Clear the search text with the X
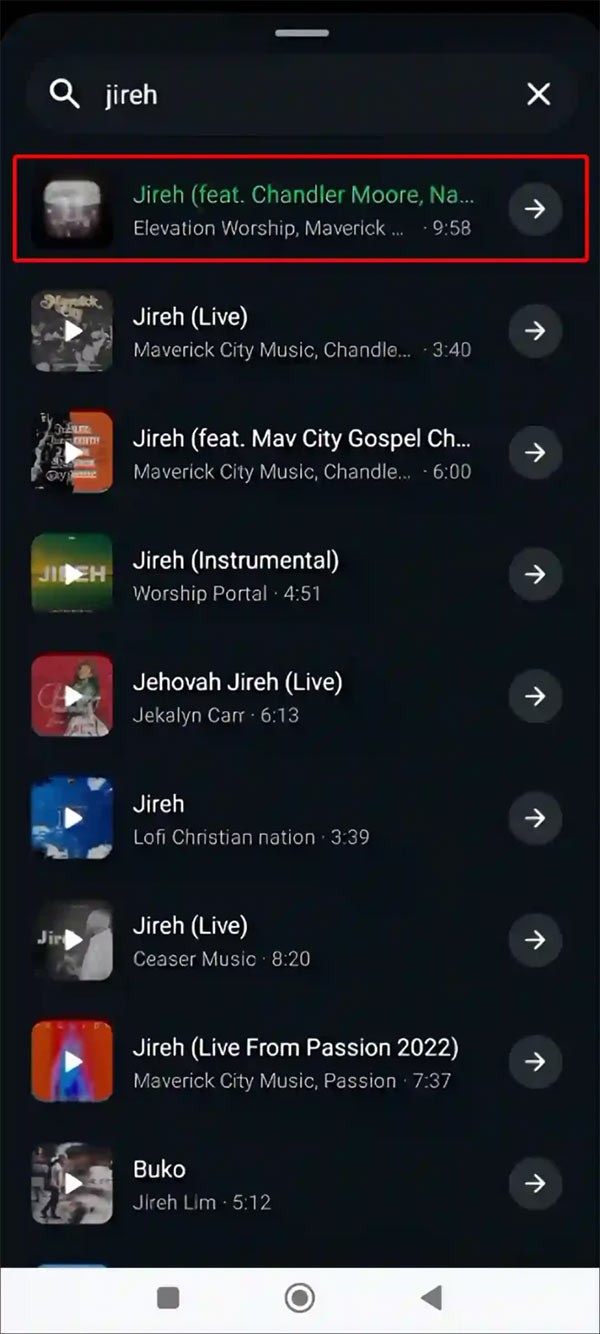 (x=538, y=95)
